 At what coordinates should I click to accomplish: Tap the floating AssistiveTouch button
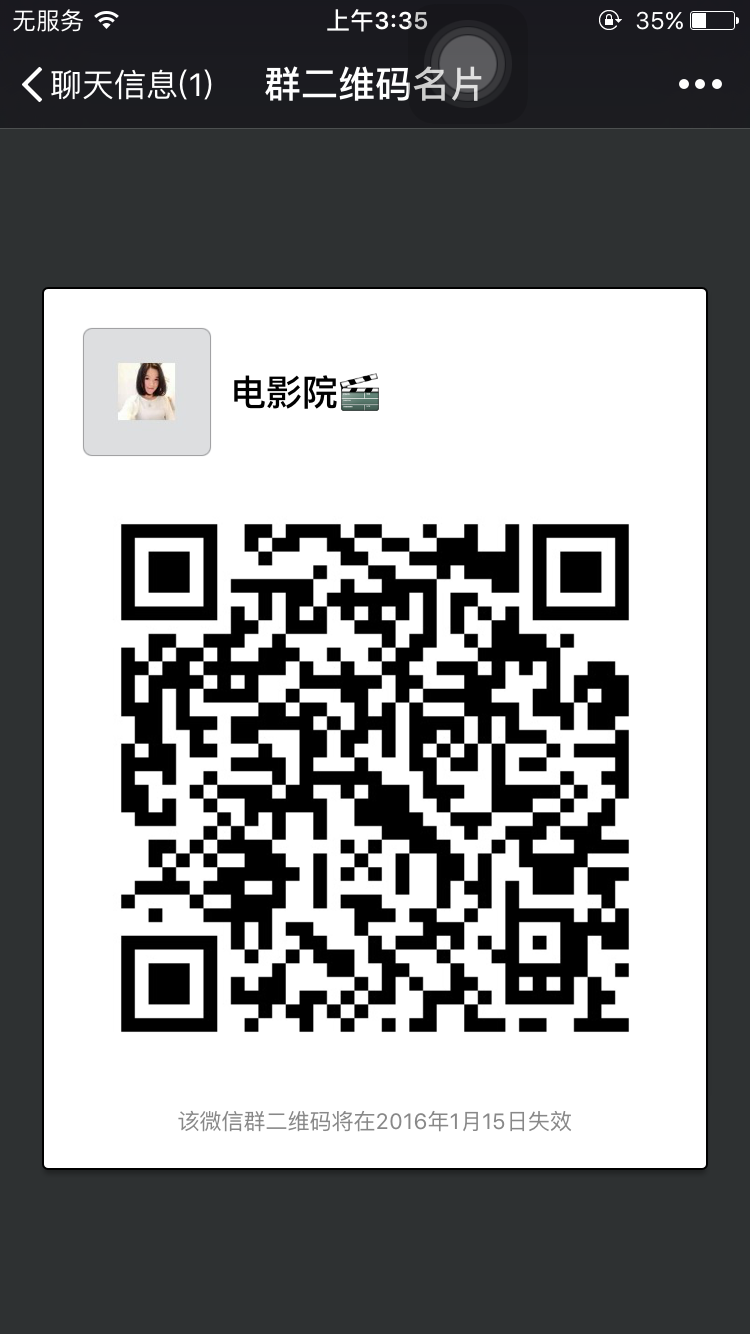(468, 62)
